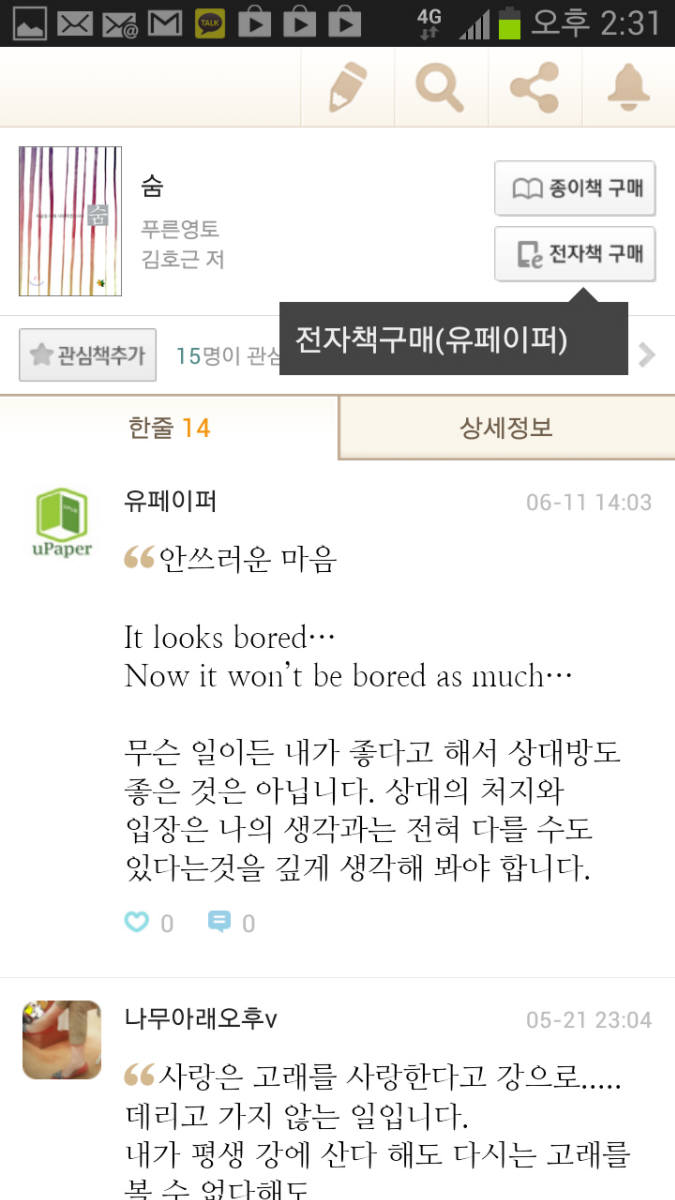Select the 한줄 14 tab

tap(169, 428)
